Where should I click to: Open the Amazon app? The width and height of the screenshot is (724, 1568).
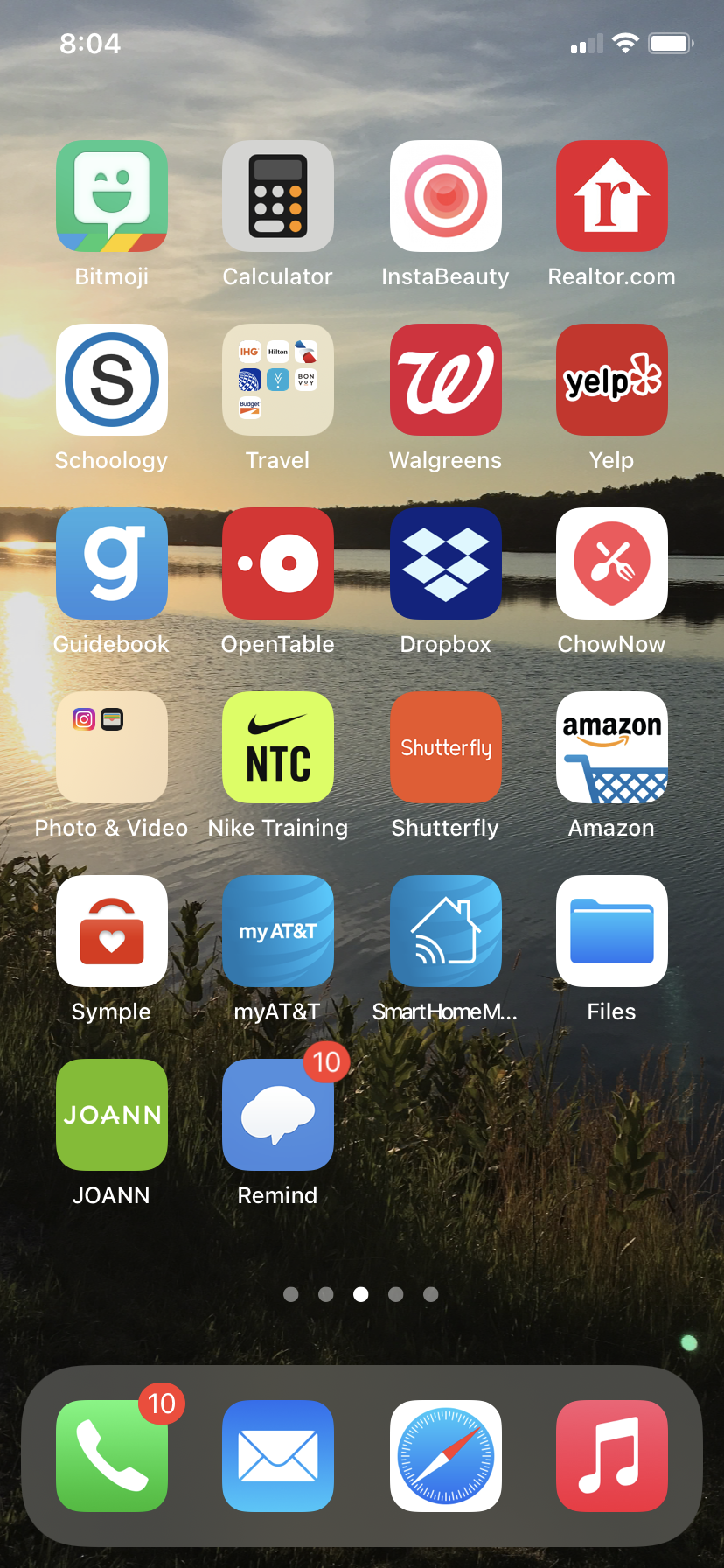click(x=612, y=747)
